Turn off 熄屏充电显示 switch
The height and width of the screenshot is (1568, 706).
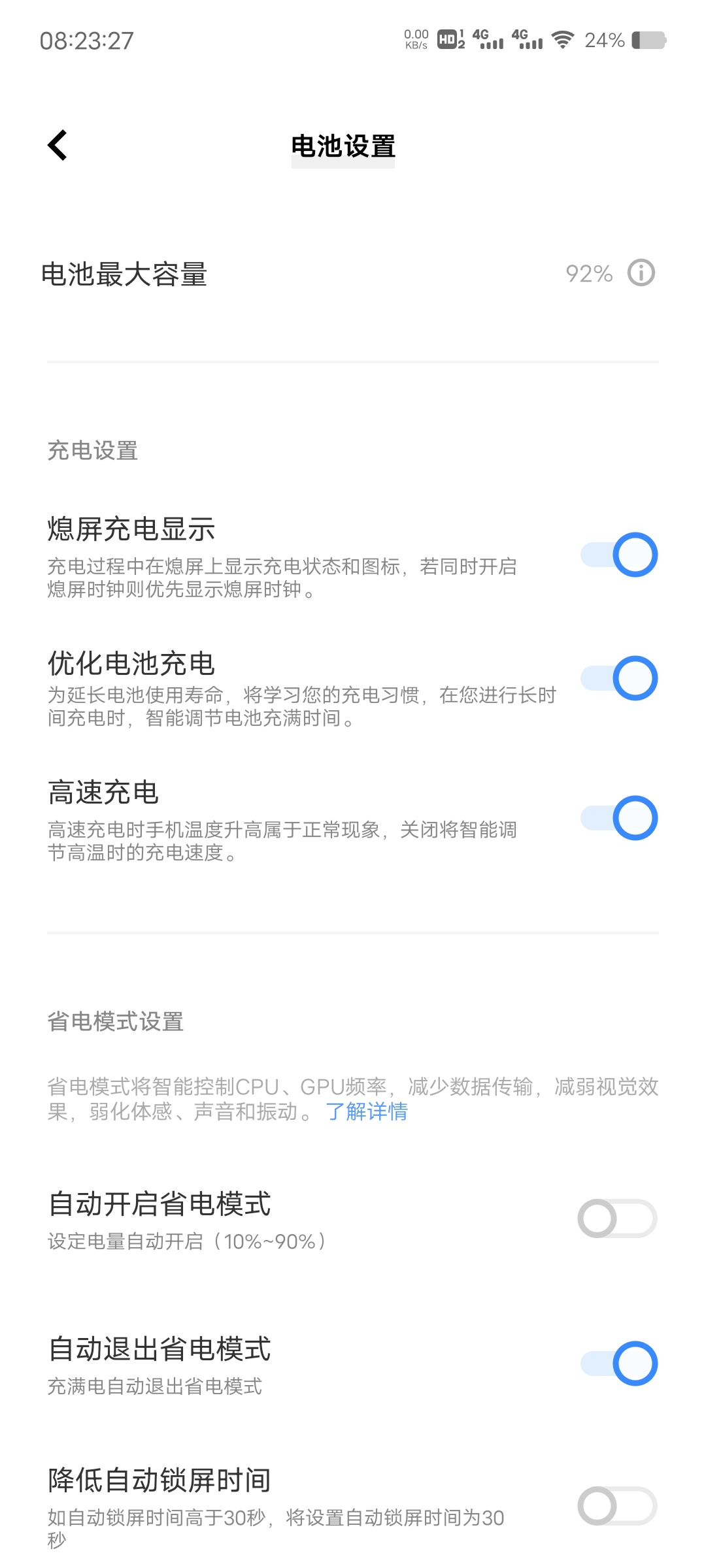[618, 555]
